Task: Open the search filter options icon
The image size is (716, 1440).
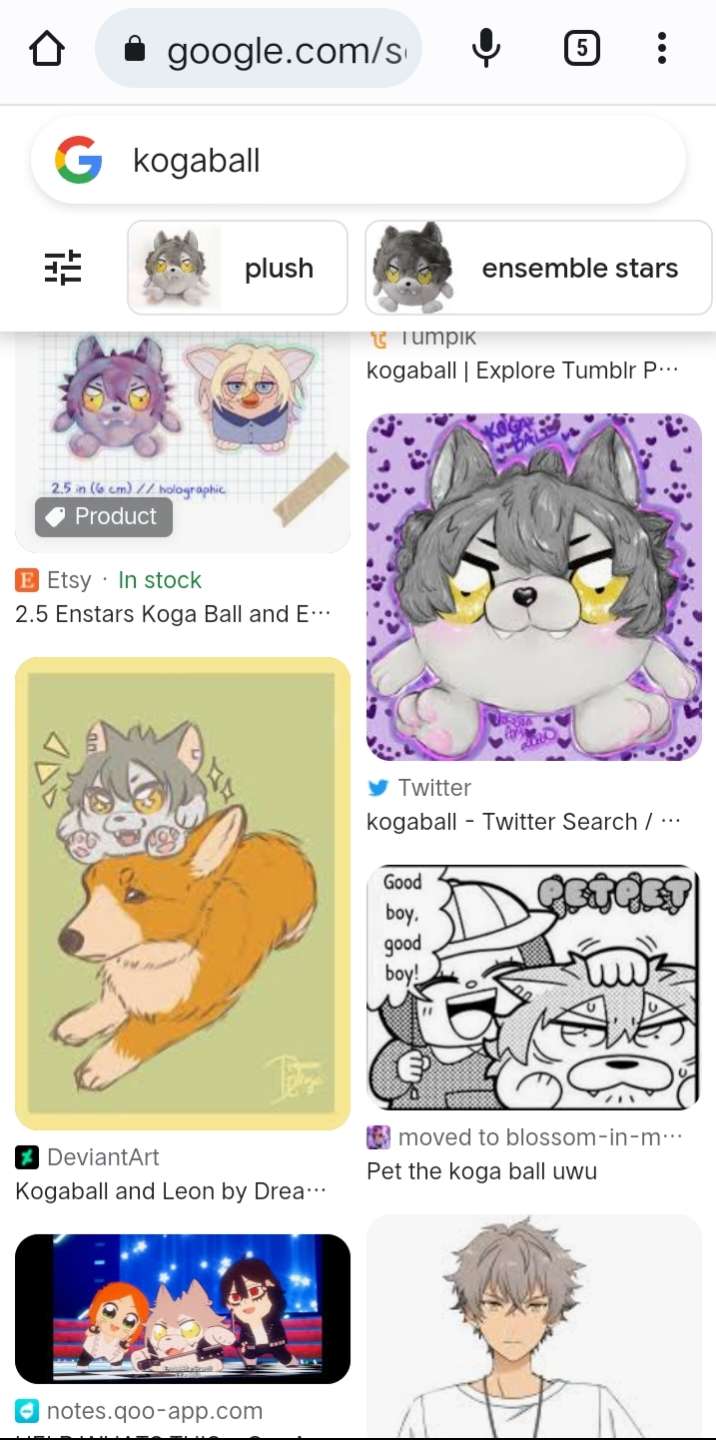Action: coord(63,268)
